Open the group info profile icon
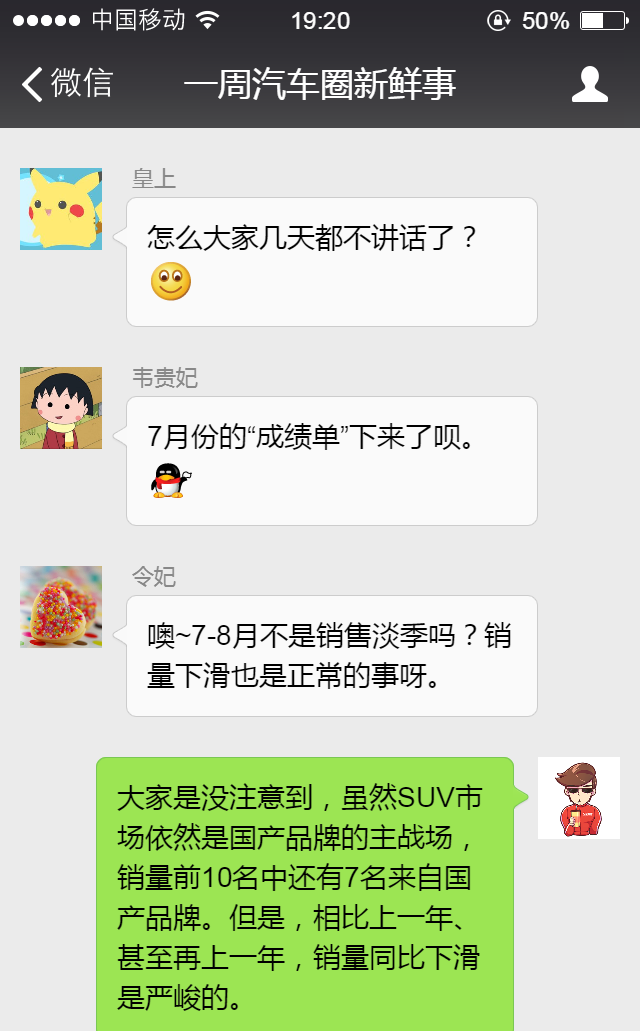The image size is (640, 1031). pos(589,85)
